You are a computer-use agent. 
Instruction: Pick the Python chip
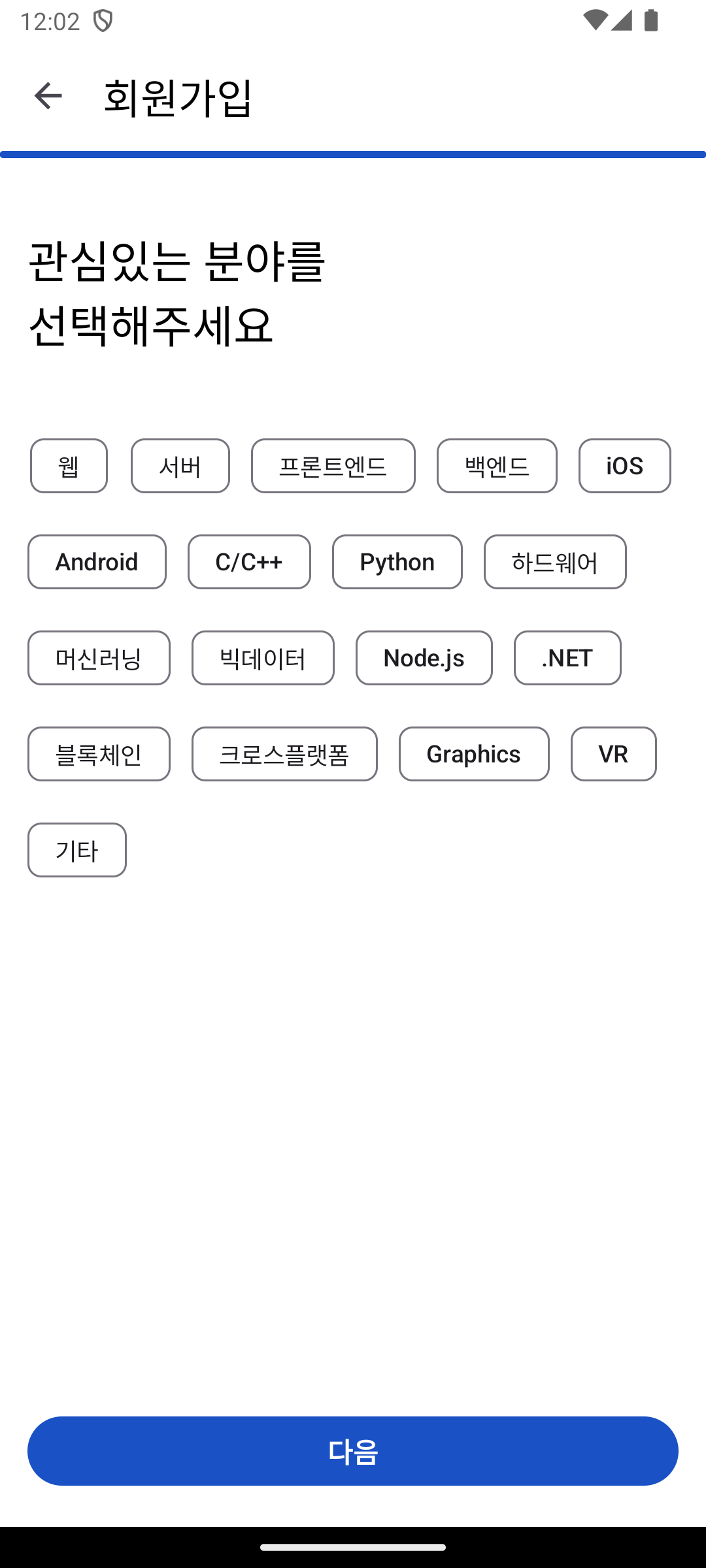(397, 562)
